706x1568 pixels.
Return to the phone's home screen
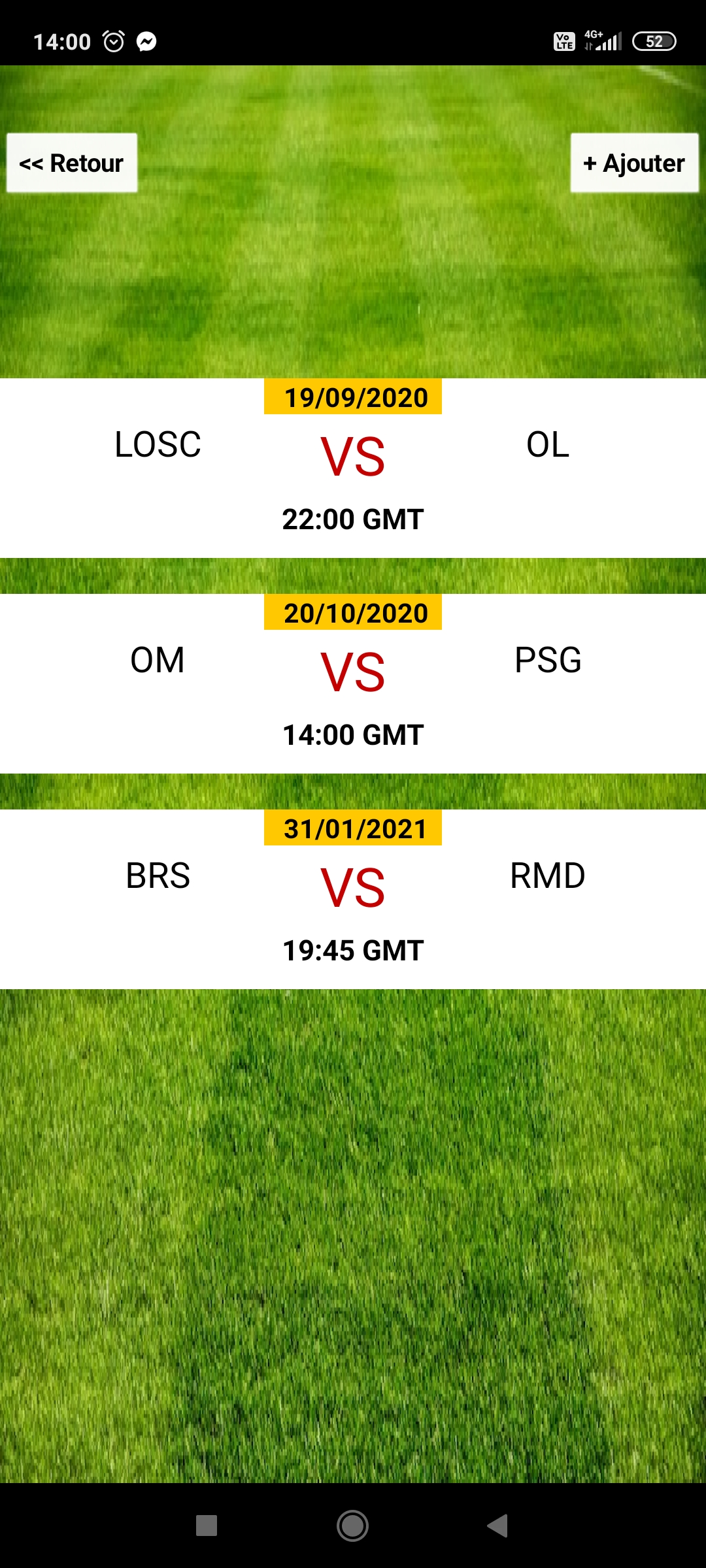click(x=353, y=1526)
